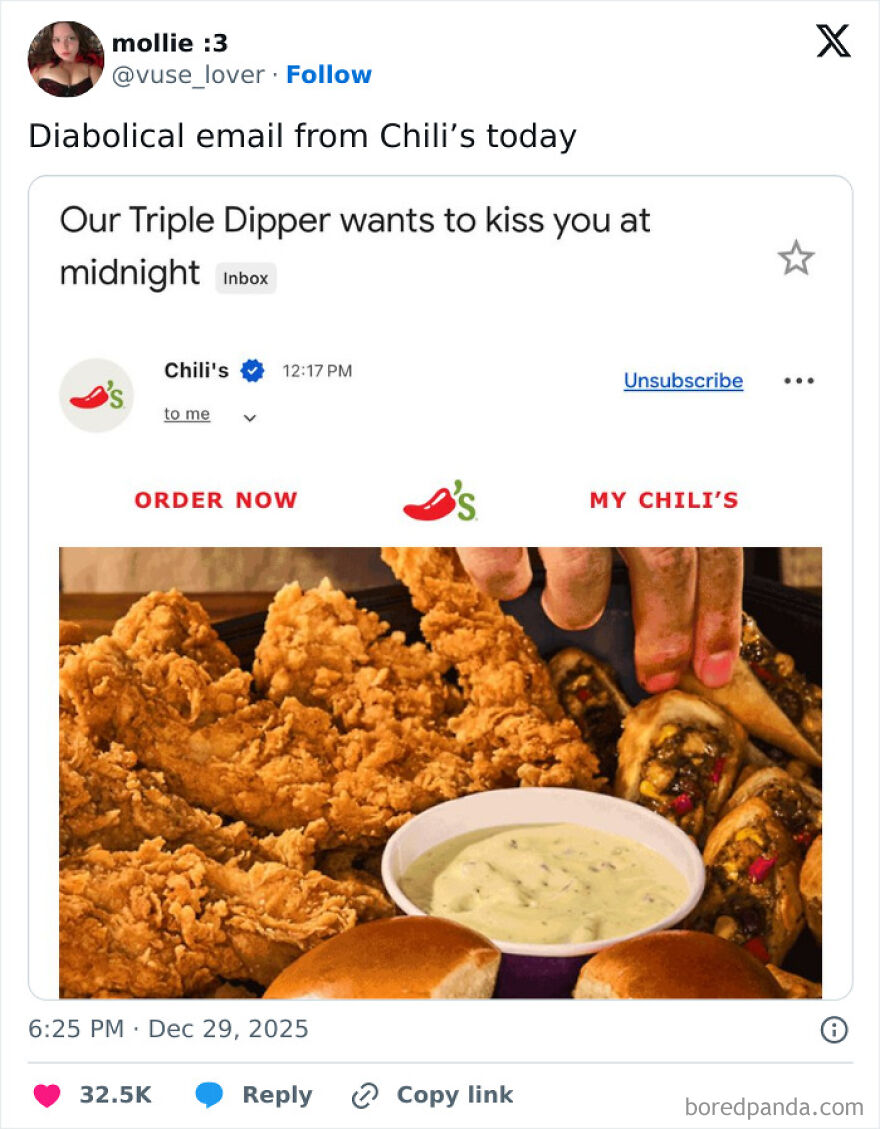The height and width of the screenshot is (1129, 880).
Task: Click the Unsubscribe link
Action: (683, 381)
